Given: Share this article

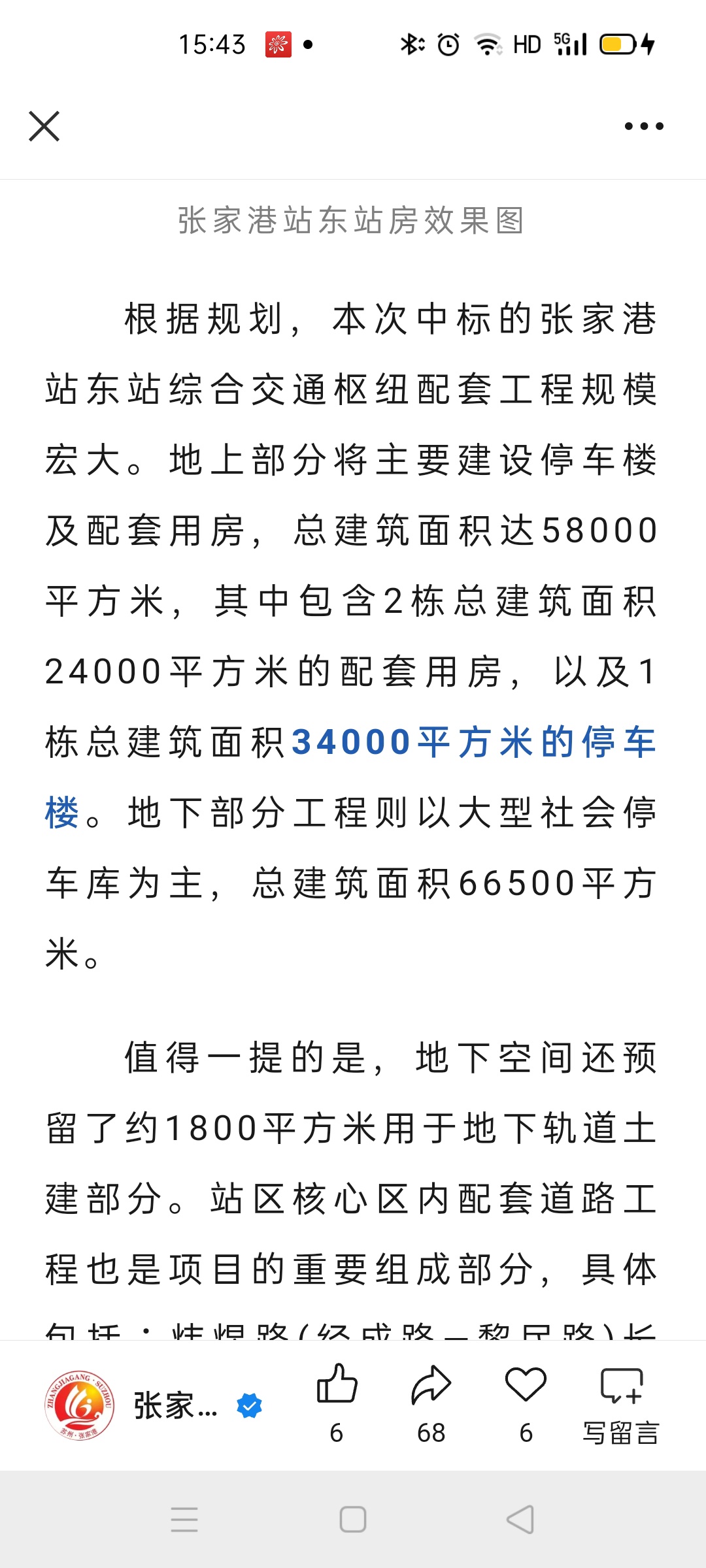Looking at the screenshot, I should pos(431,1405).
